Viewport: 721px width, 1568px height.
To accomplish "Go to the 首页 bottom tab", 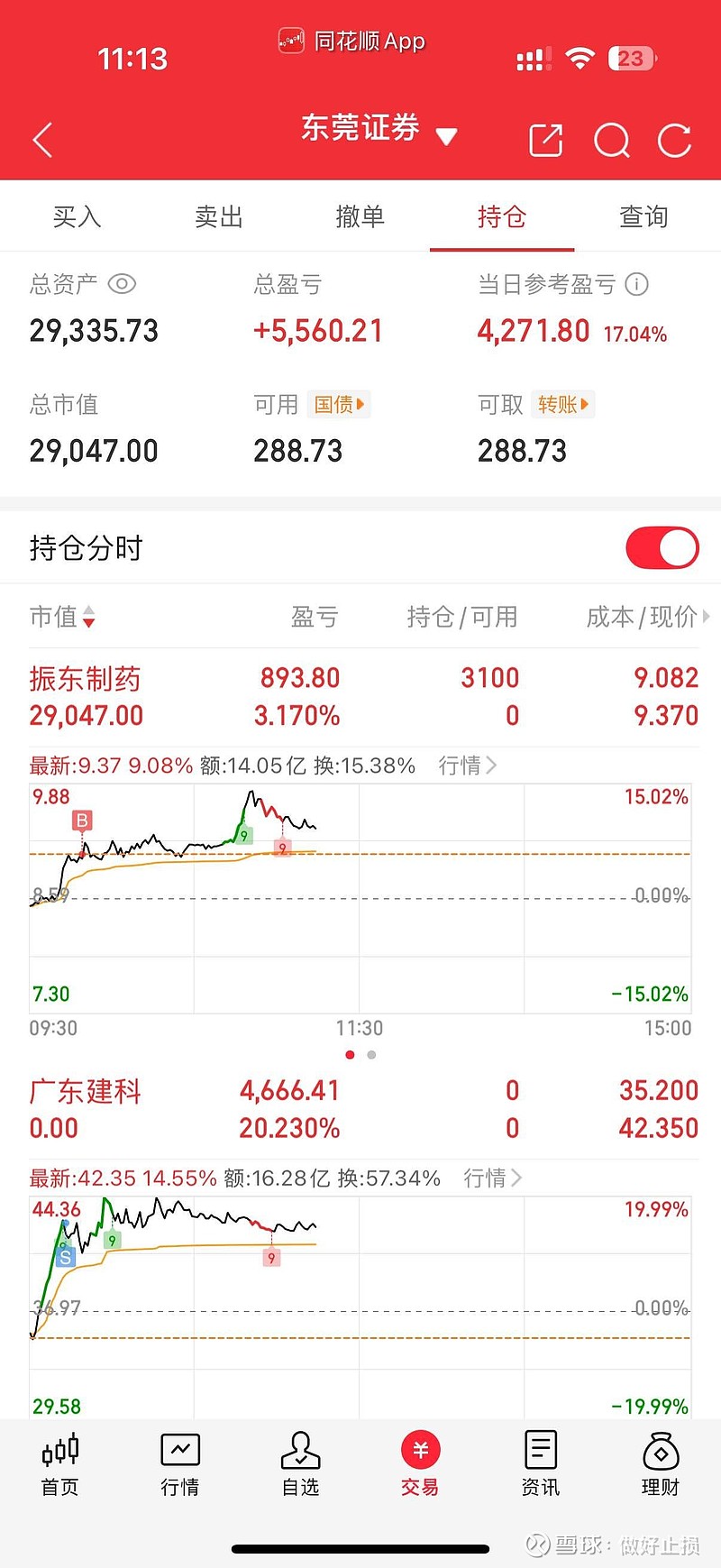I will tap(60, 1464).
